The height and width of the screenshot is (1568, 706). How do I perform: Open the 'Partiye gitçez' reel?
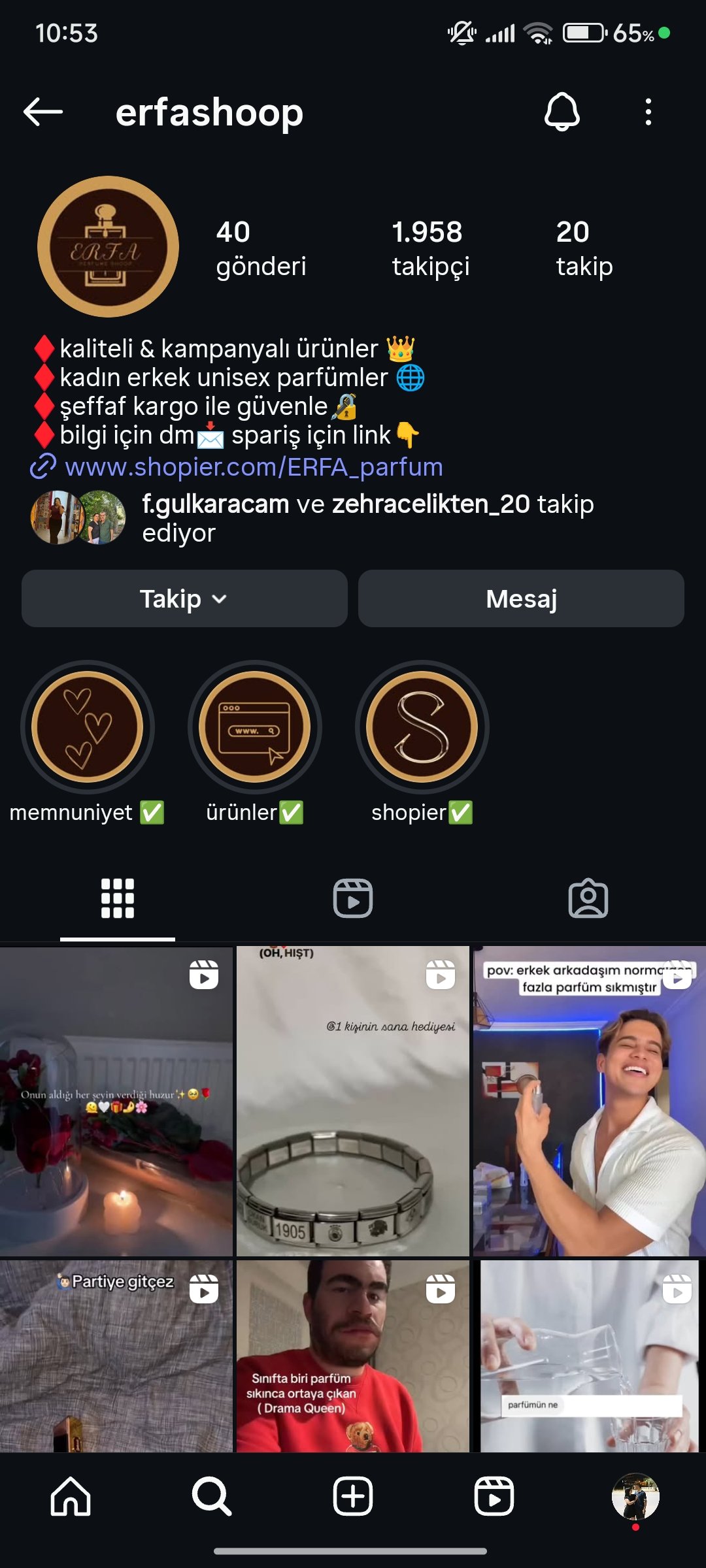116,1356
